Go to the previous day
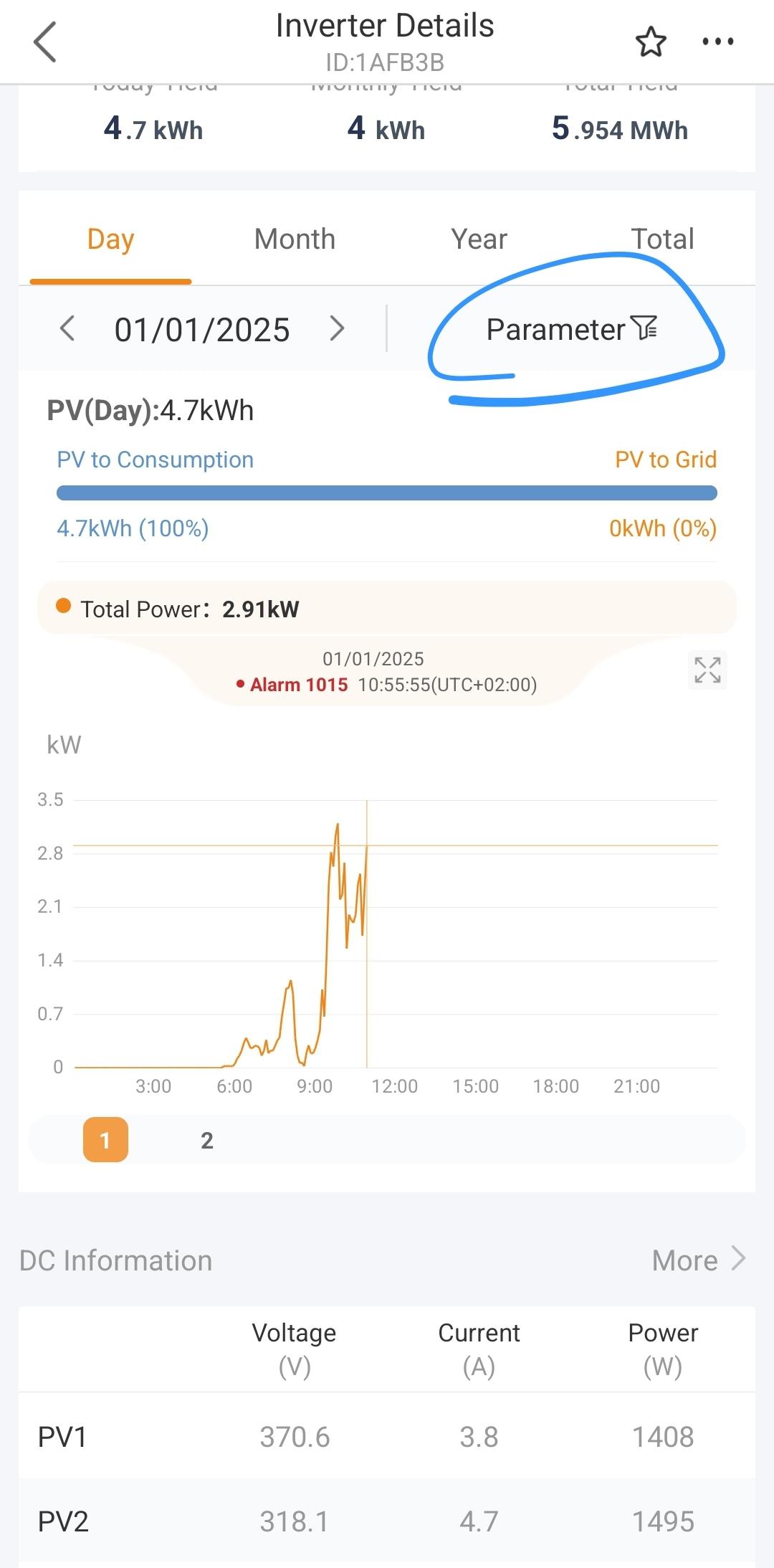The width and height of the screenshot is (774, 1568). point(67,329)
